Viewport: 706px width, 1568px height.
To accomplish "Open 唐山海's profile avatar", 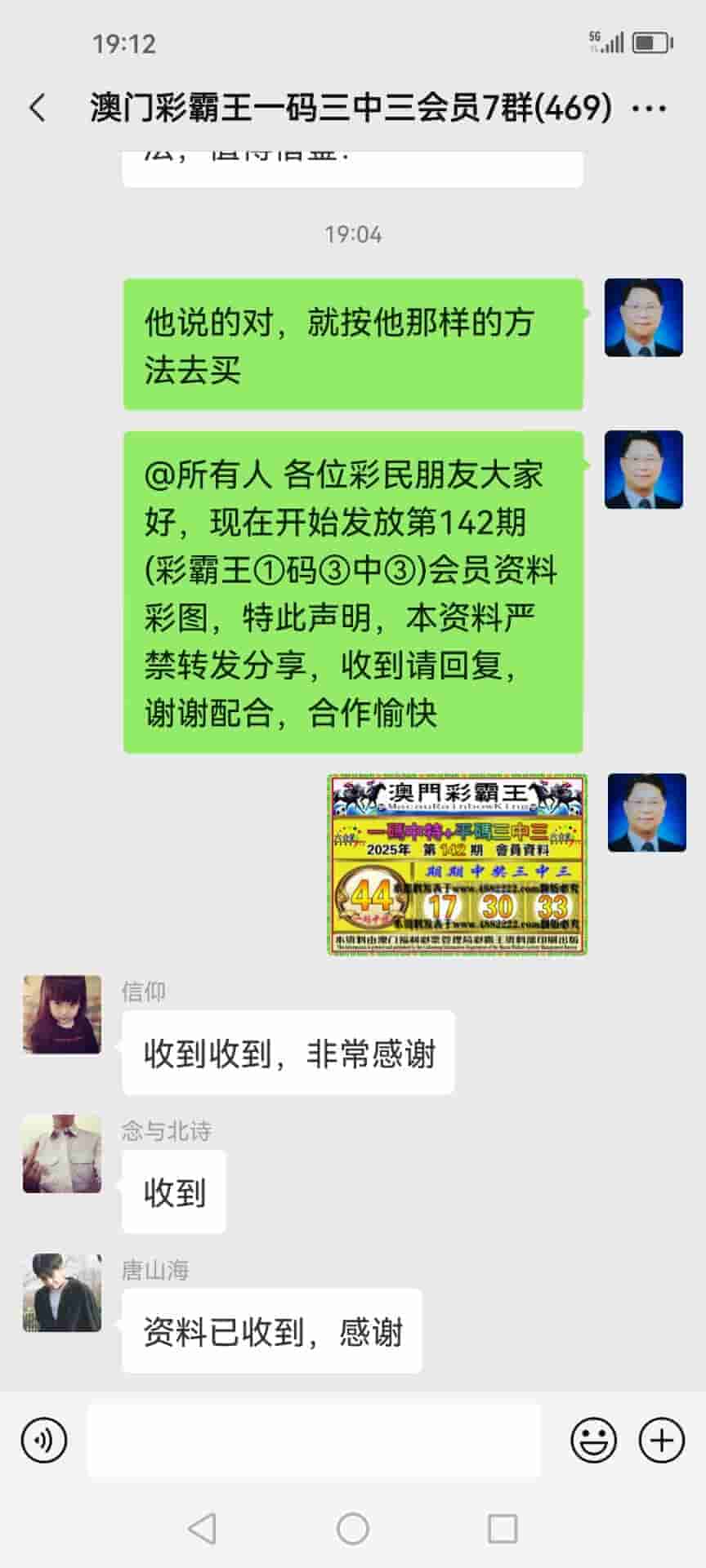I will (62, 1293).
